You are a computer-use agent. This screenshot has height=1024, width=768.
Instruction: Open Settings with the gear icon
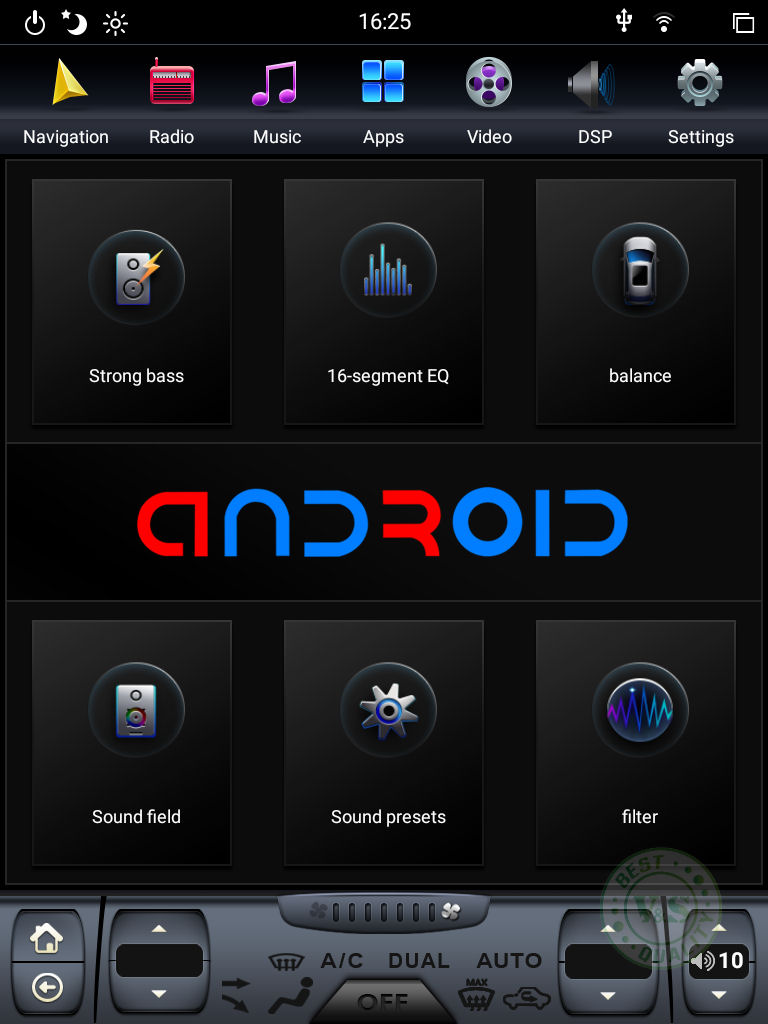700,100
